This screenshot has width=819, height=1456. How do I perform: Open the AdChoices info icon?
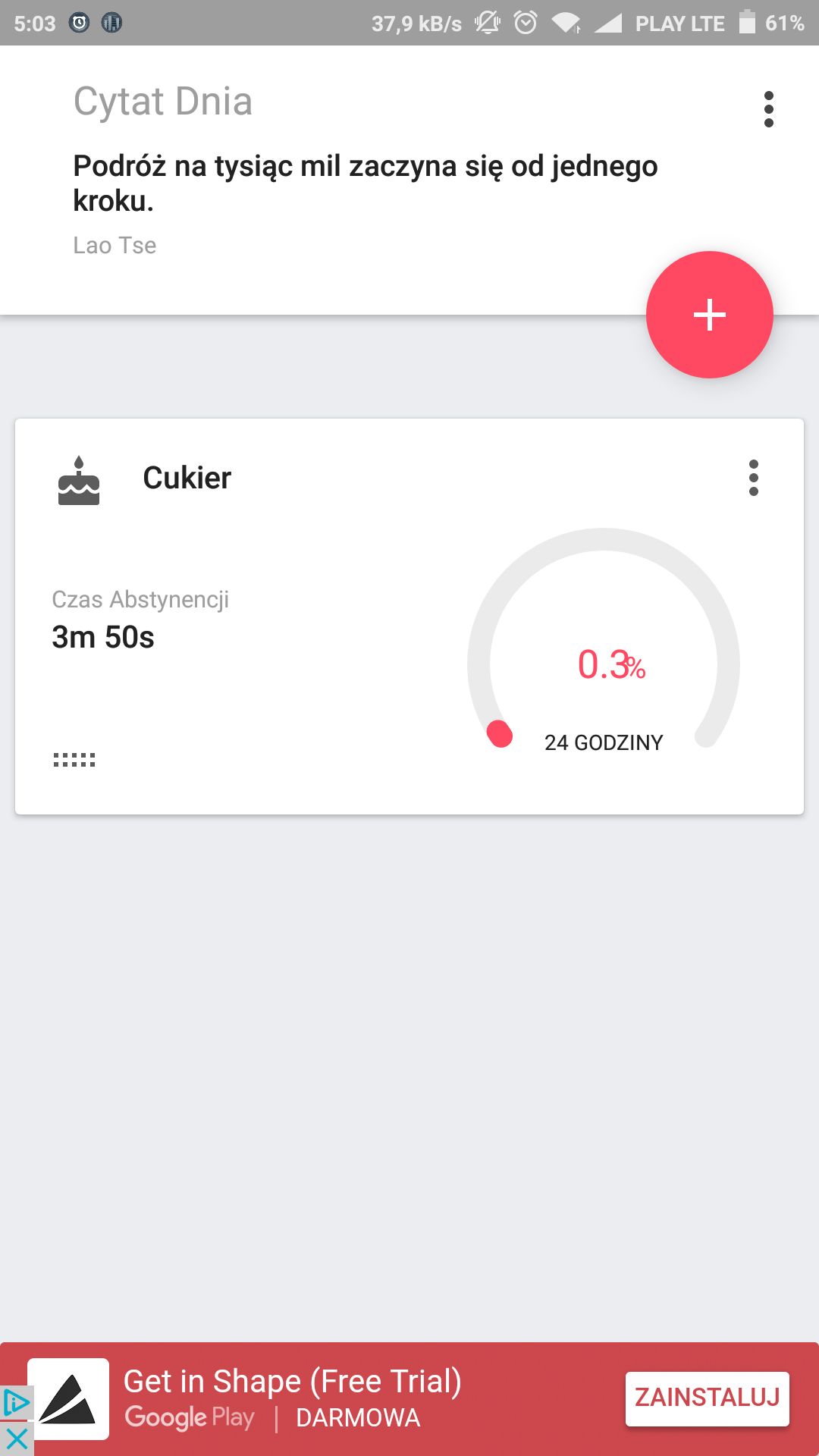click(x=17, y=1403)
